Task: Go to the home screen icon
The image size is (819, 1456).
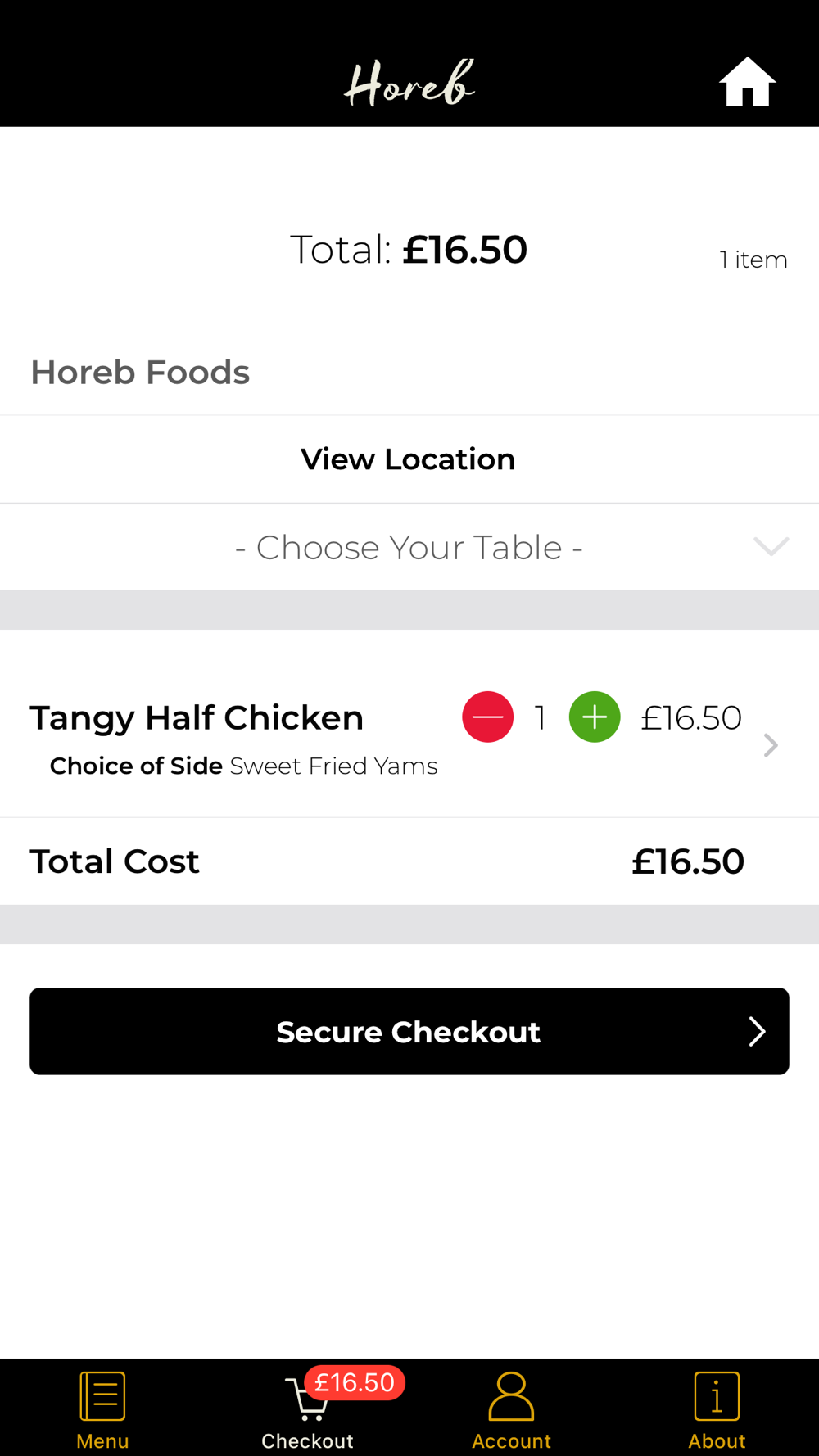Action: click(x=747, y=82)
